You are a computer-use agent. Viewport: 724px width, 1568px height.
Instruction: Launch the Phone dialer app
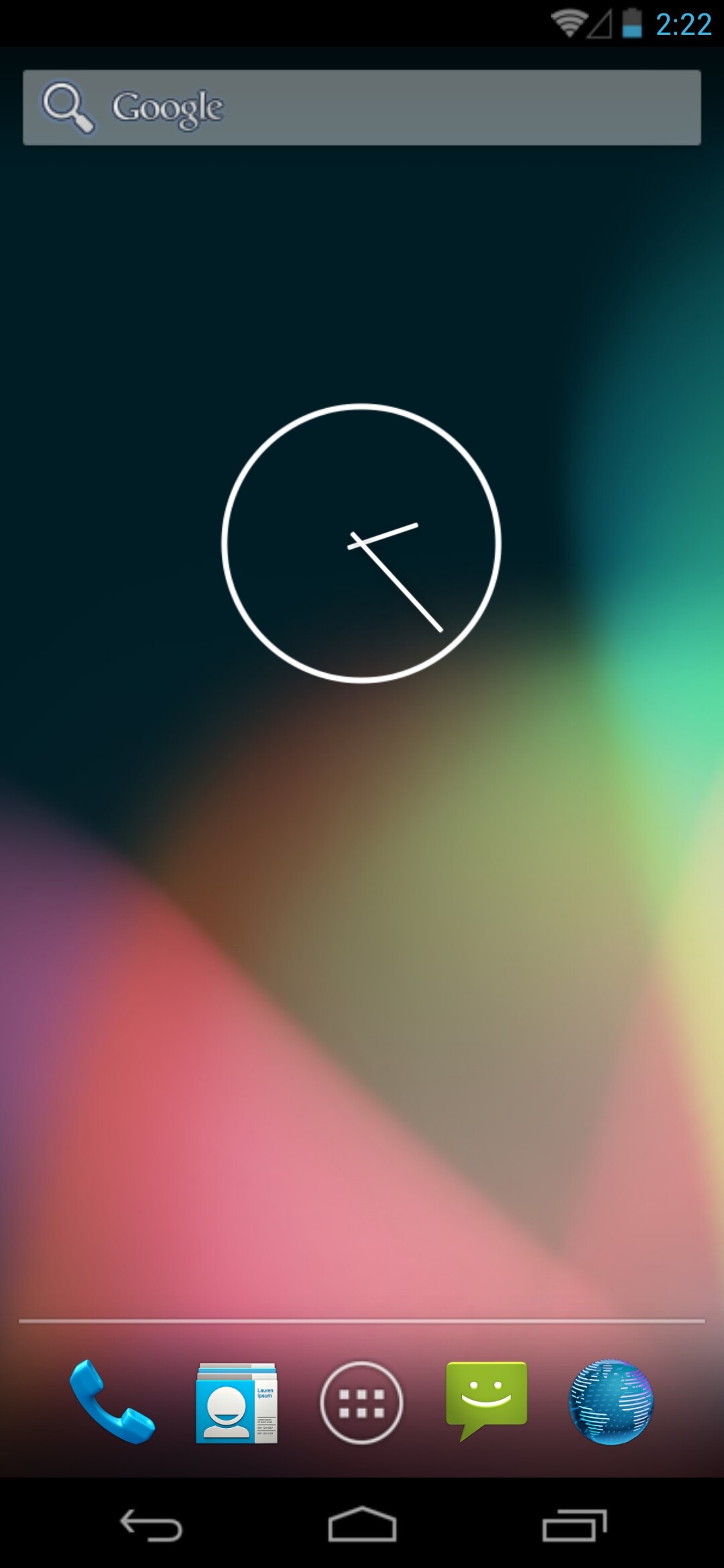pos(112,1402)
